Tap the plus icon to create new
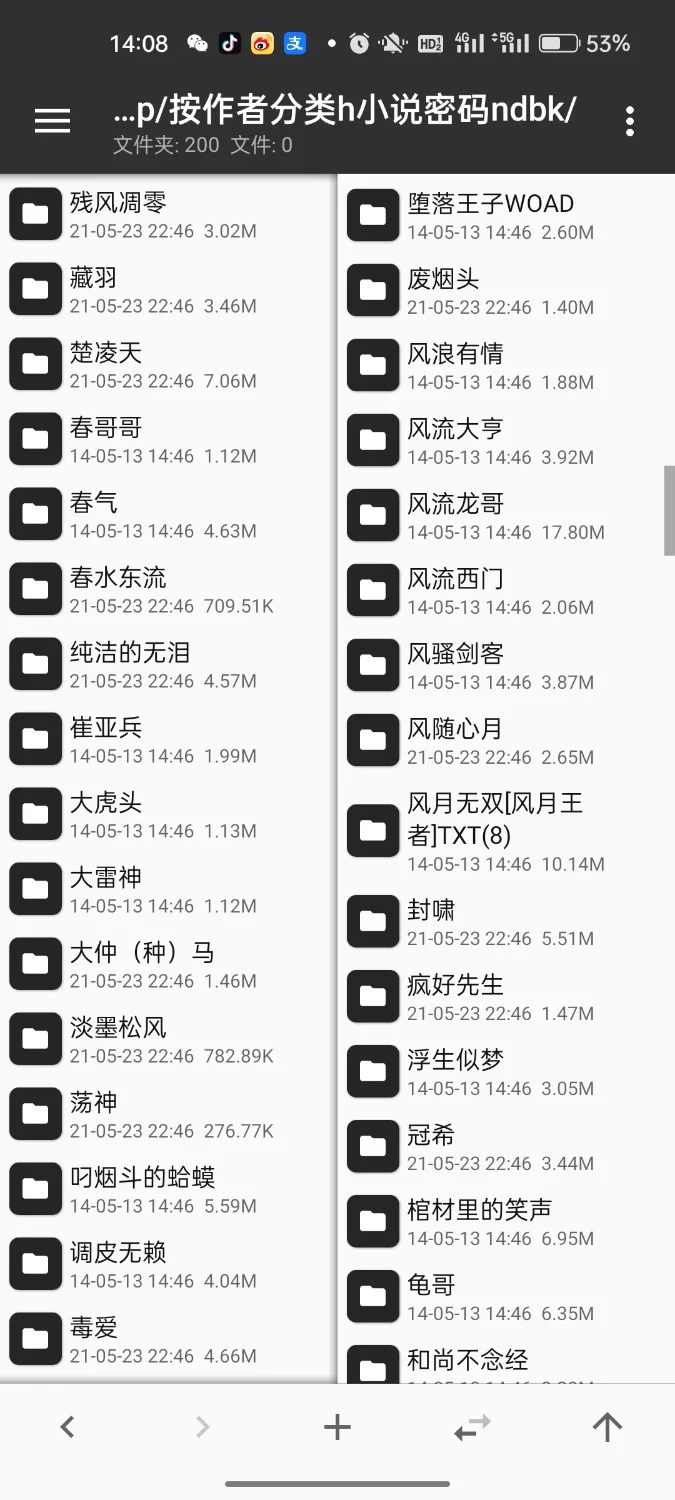The height and width of the screenshot is (1500, 675). coord(338,1427)
